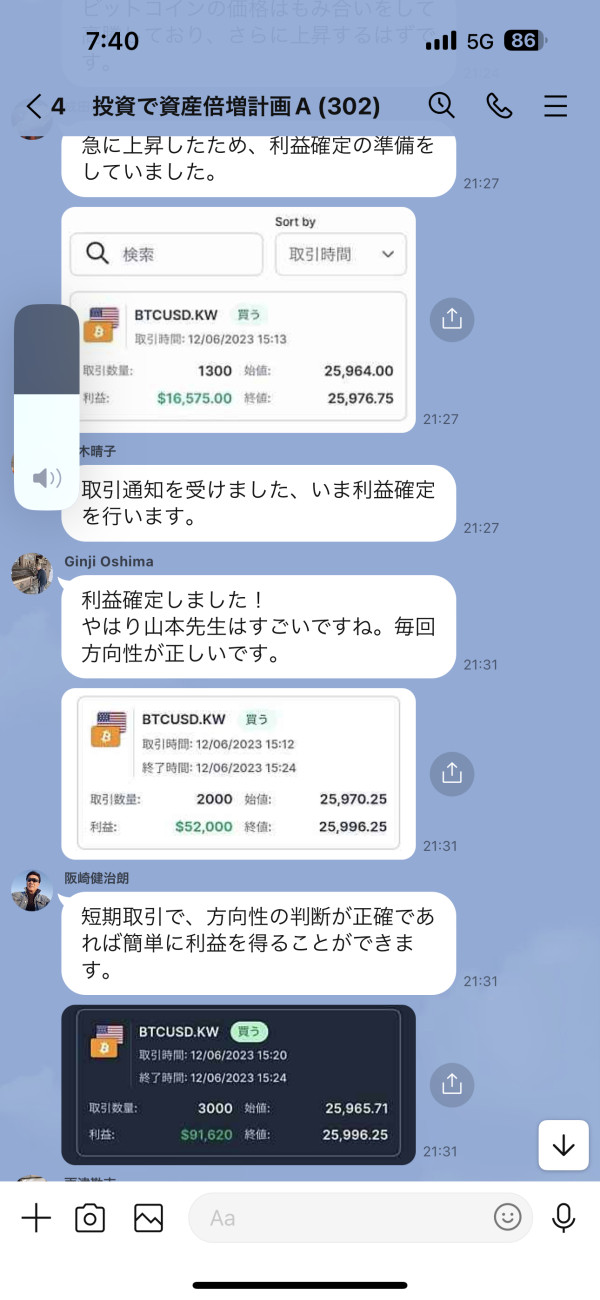The width and height of the screenshot is (600, 1300).
Task: Share the $16,575.00 profit screenshot
Action: coord(451,319)
